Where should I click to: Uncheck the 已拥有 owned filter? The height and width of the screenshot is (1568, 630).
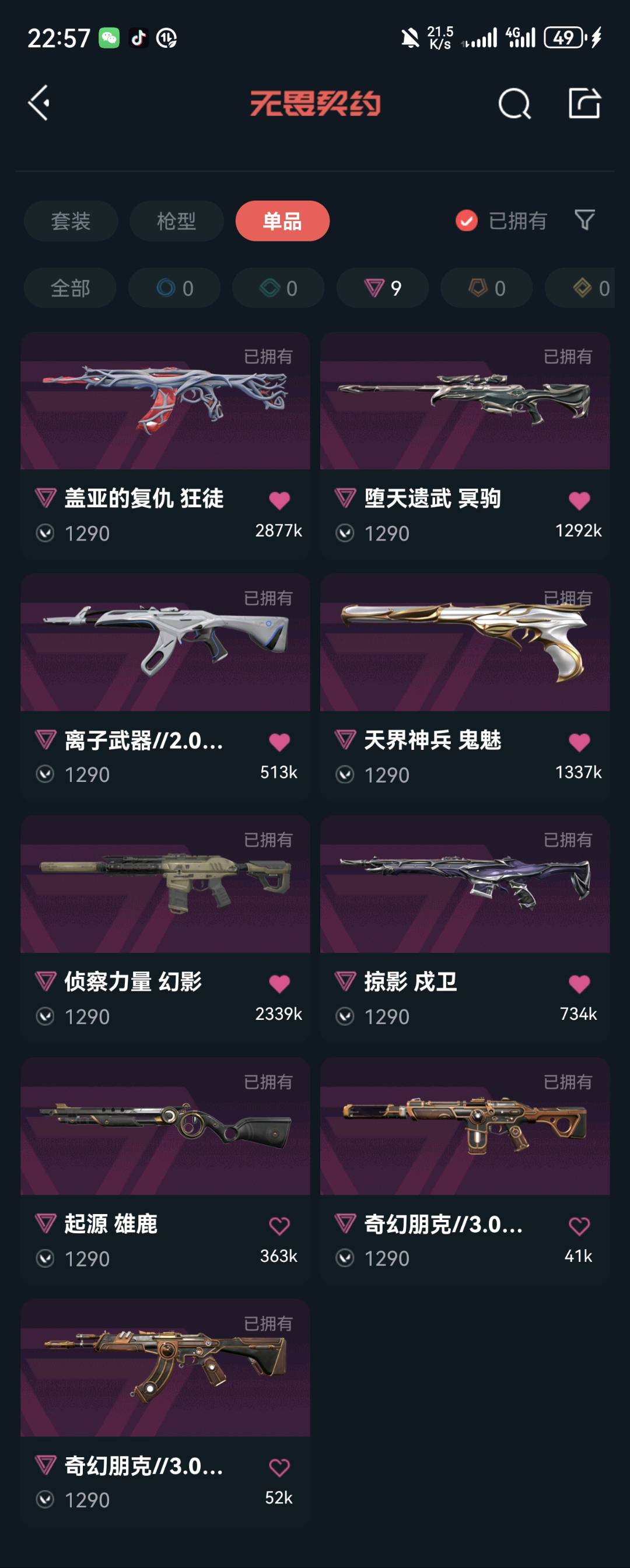pyautogui.click(x=467, y=221)
